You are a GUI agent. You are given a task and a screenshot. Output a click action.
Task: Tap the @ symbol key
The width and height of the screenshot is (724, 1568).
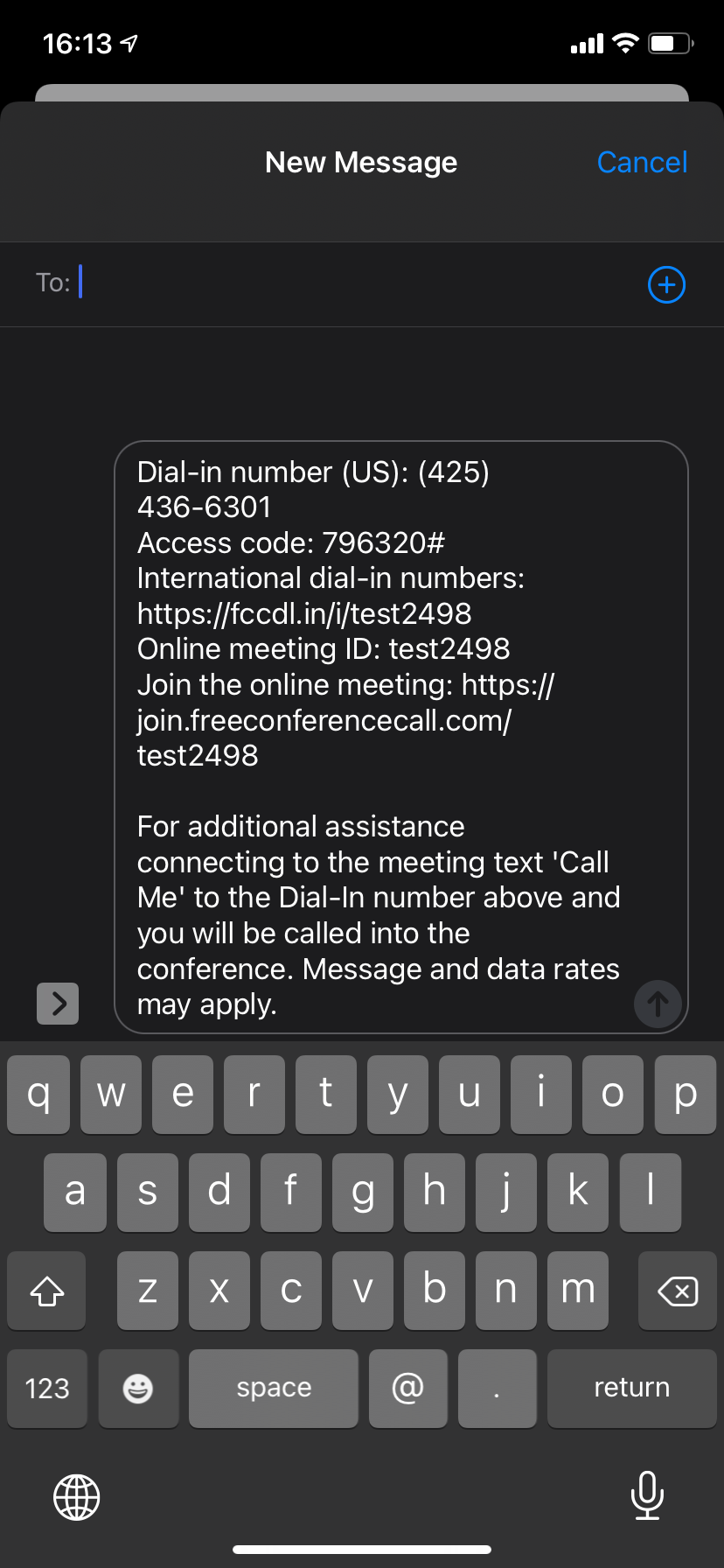click(407, 1388)
